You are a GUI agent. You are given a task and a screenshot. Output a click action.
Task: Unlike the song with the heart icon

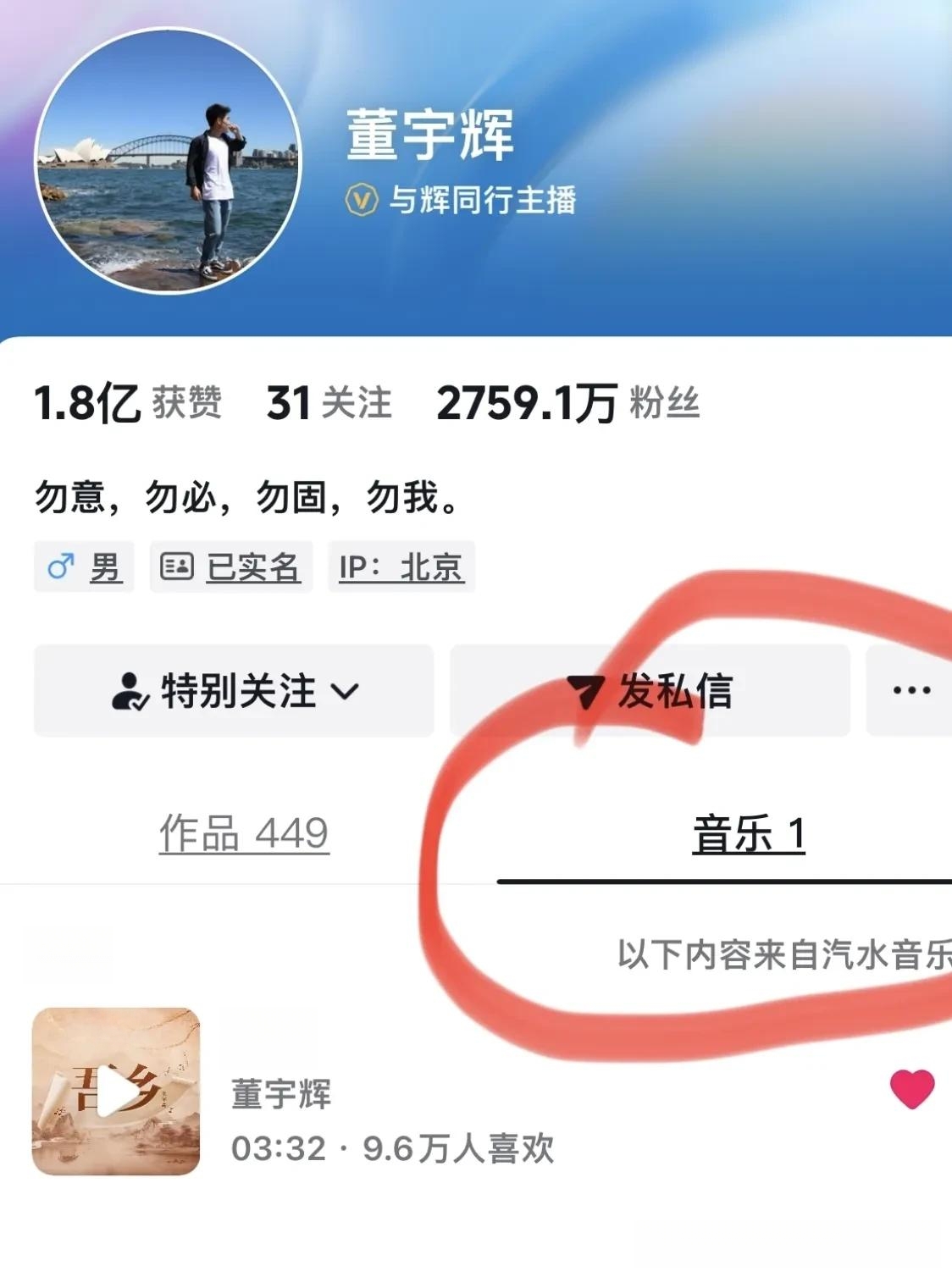(x=912, y=1089)
